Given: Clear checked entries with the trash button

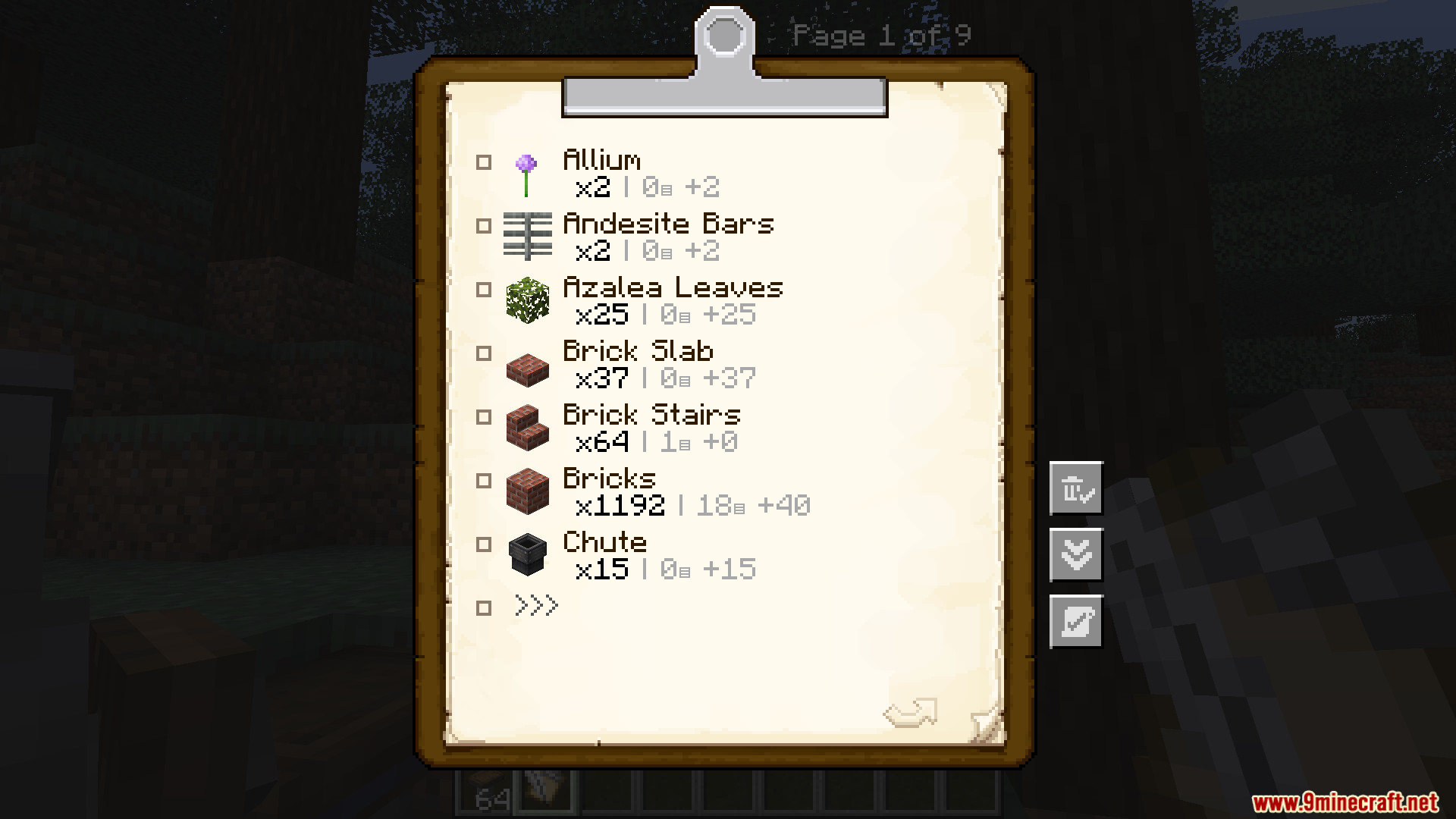Looking at the screenshot, I should [x=1076, y=489].
